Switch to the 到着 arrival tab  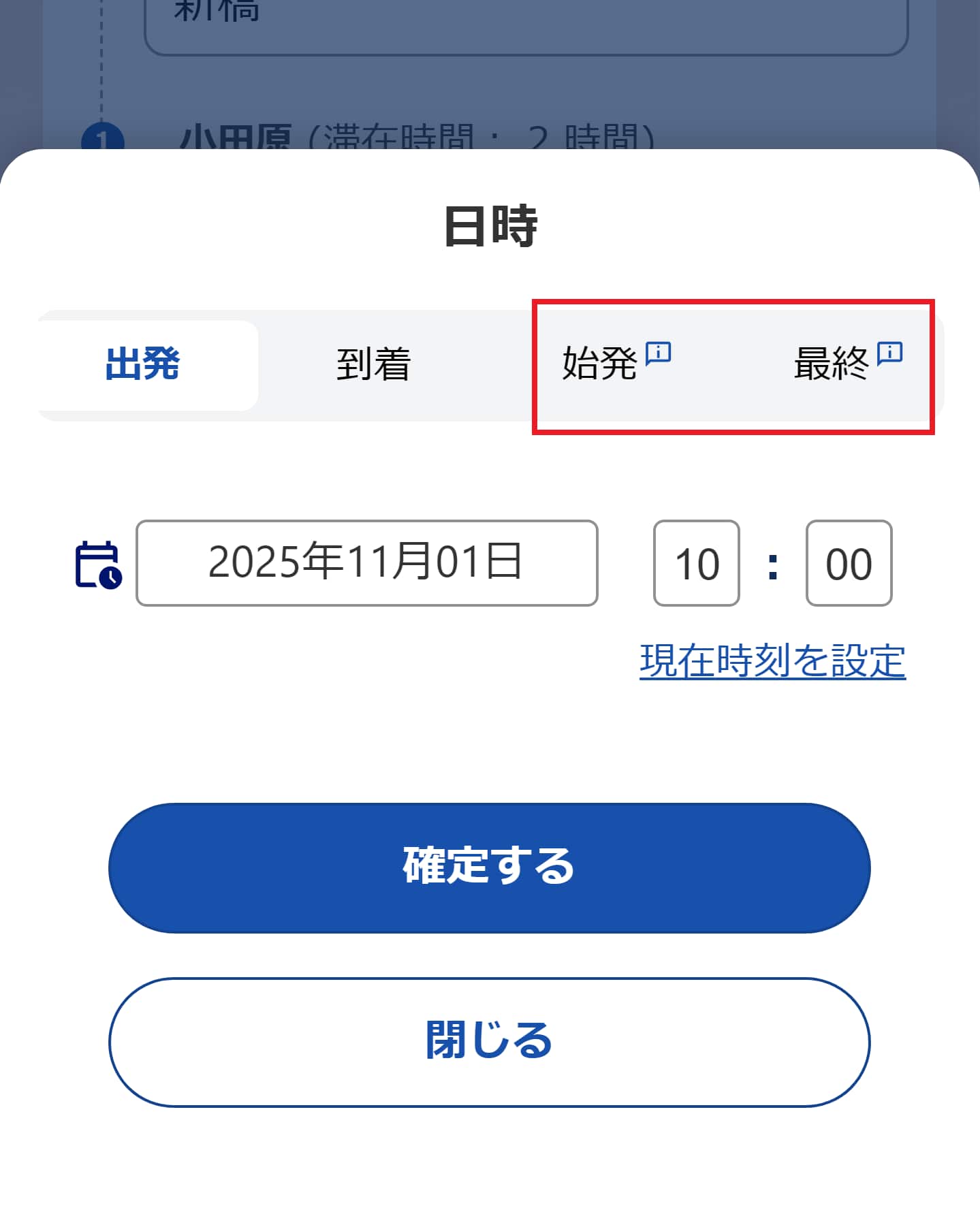pyautogui.click(x=373, y=365)
